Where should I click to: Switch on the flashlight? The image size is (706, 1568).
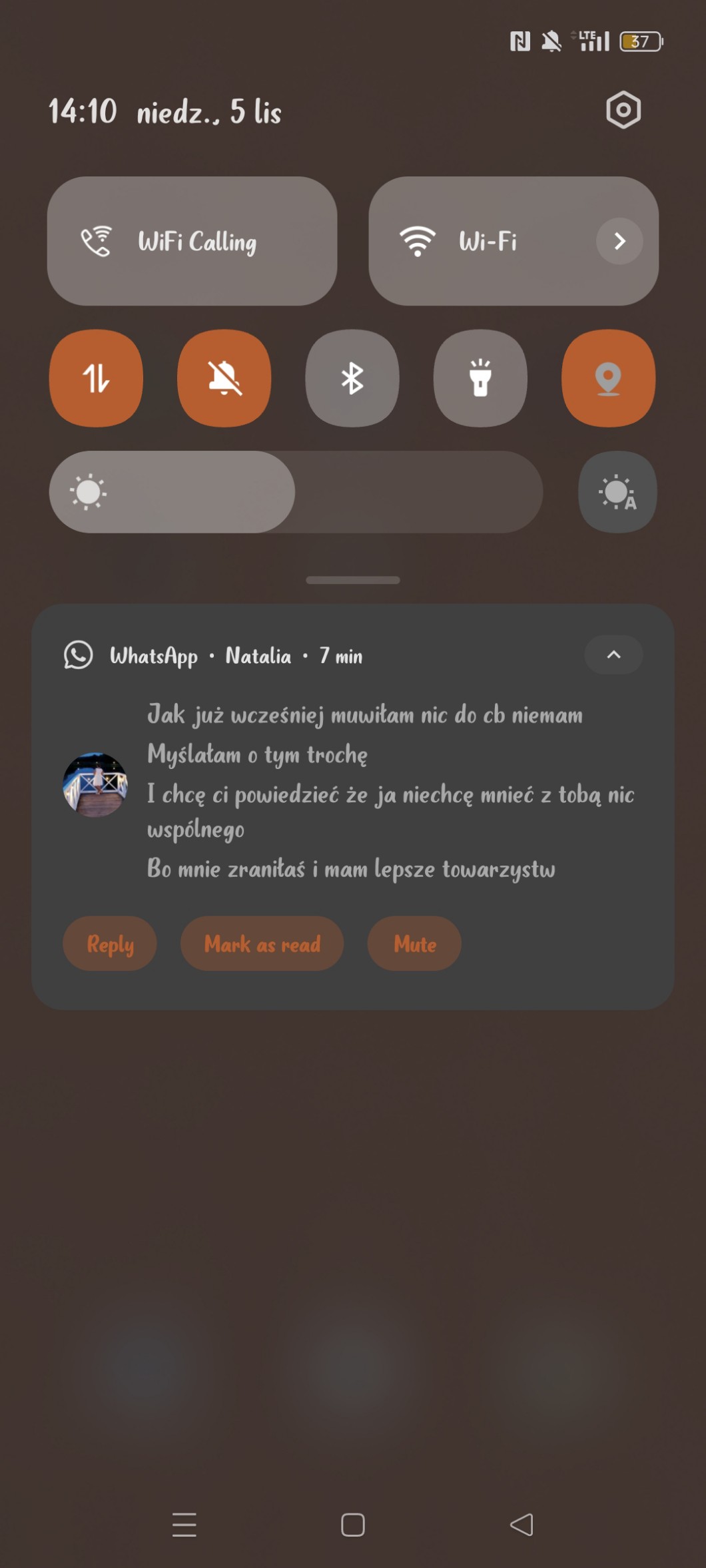(x=480, y=378)
